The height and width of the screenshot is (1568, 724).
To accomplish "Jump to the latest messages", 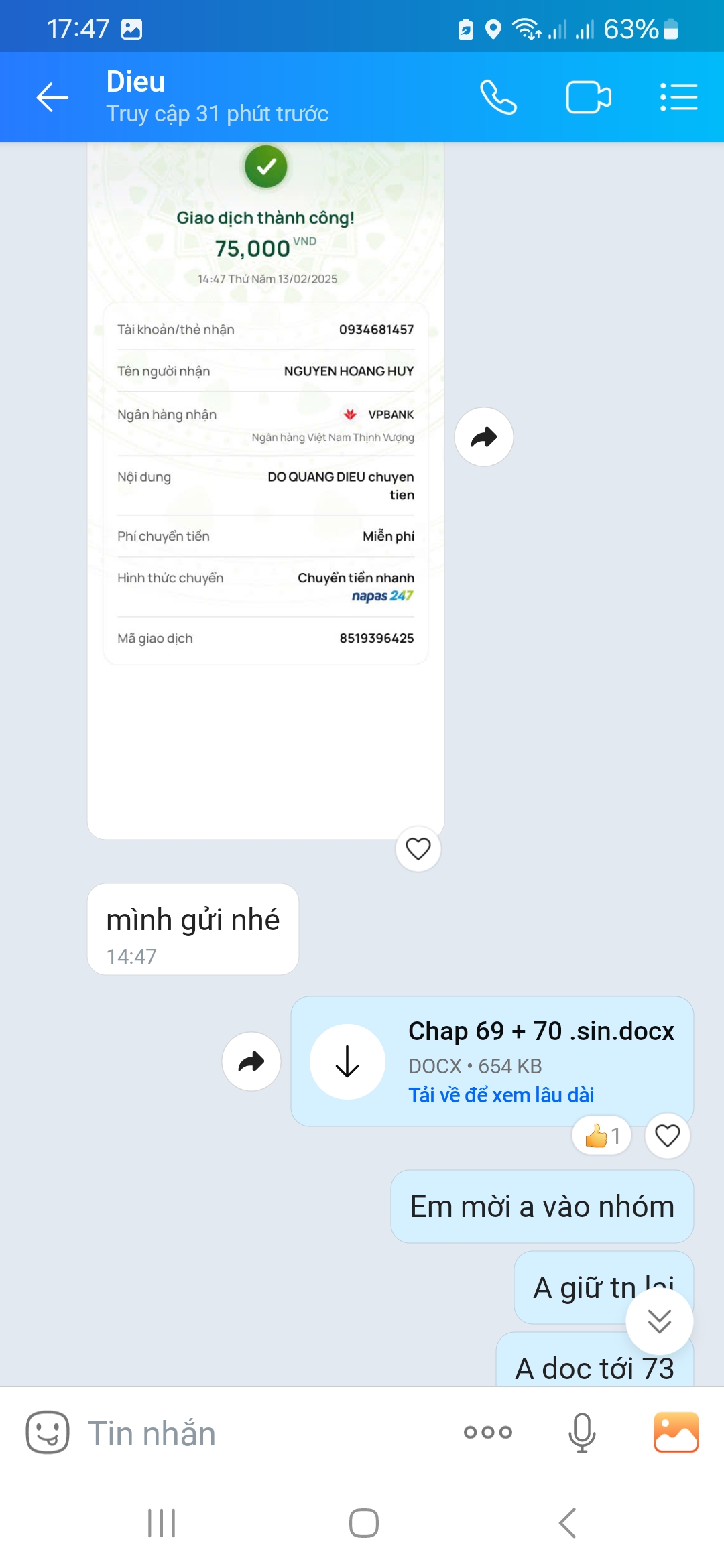I will pos(659,1321).
